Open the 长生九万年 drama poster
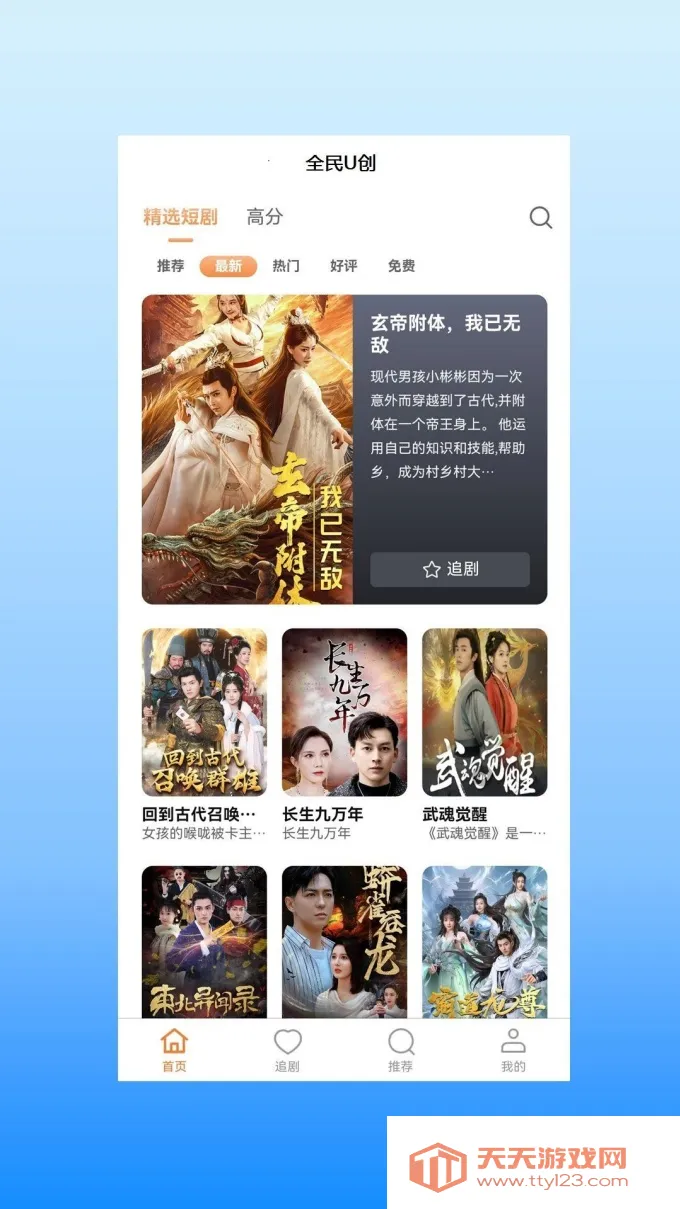Viewport: 680px width, 1209px height. click(344, 712)
